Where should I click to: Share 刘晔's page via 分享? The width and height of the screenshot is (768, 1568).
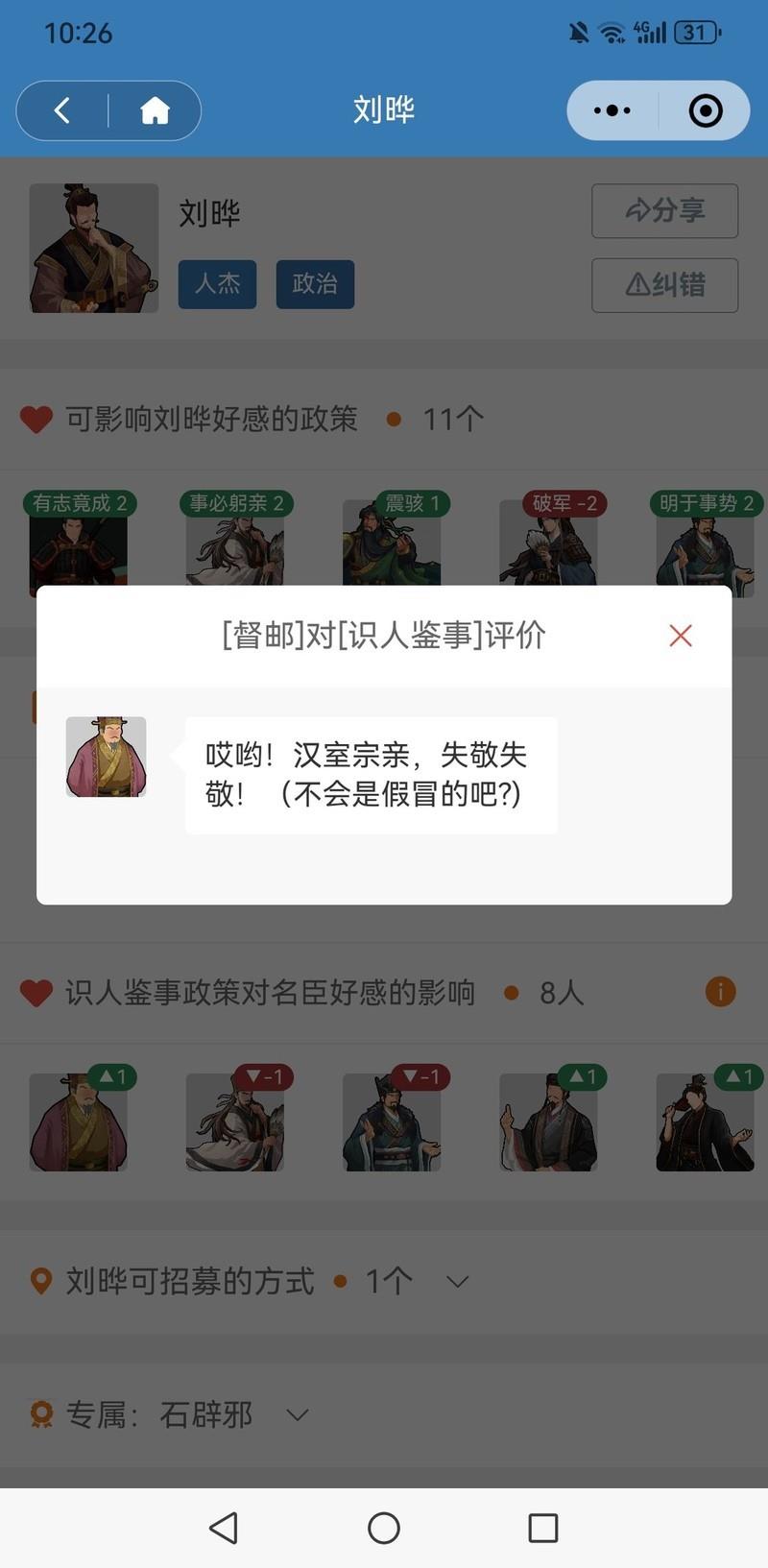[x=664, y=210]
